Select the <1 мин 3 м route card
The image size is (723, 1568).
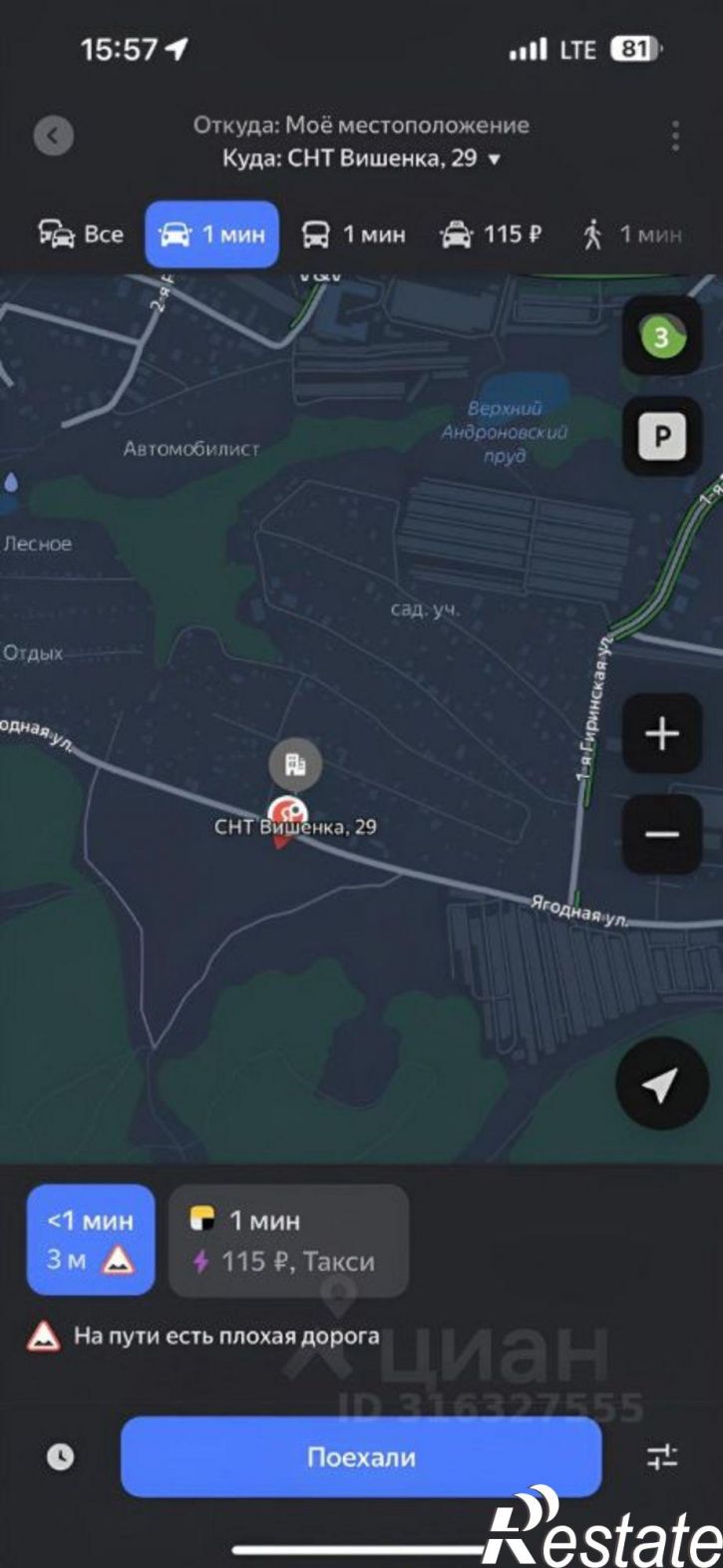pyautogui.click(x=91, y=1240)
